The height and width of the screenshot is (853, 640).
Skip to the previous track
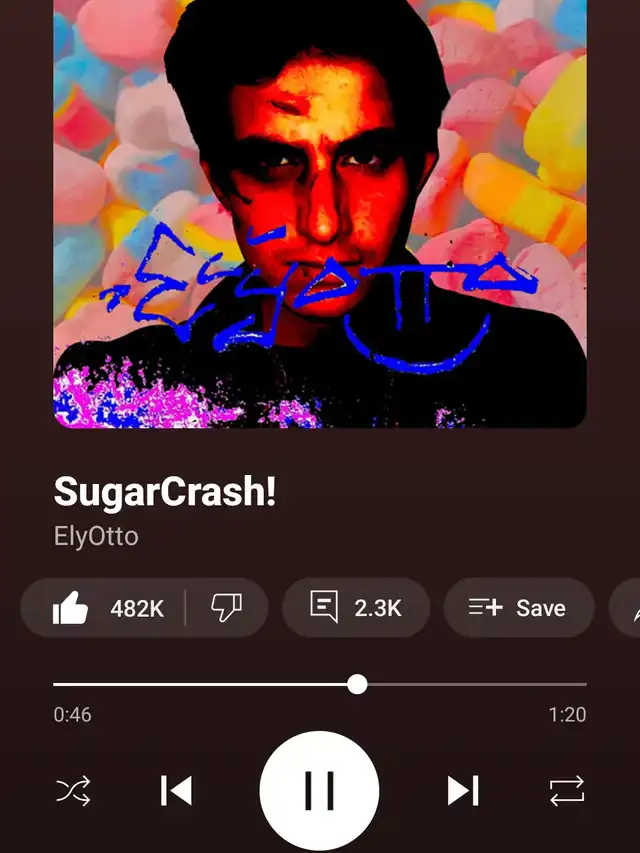click(x=176, y=792)
